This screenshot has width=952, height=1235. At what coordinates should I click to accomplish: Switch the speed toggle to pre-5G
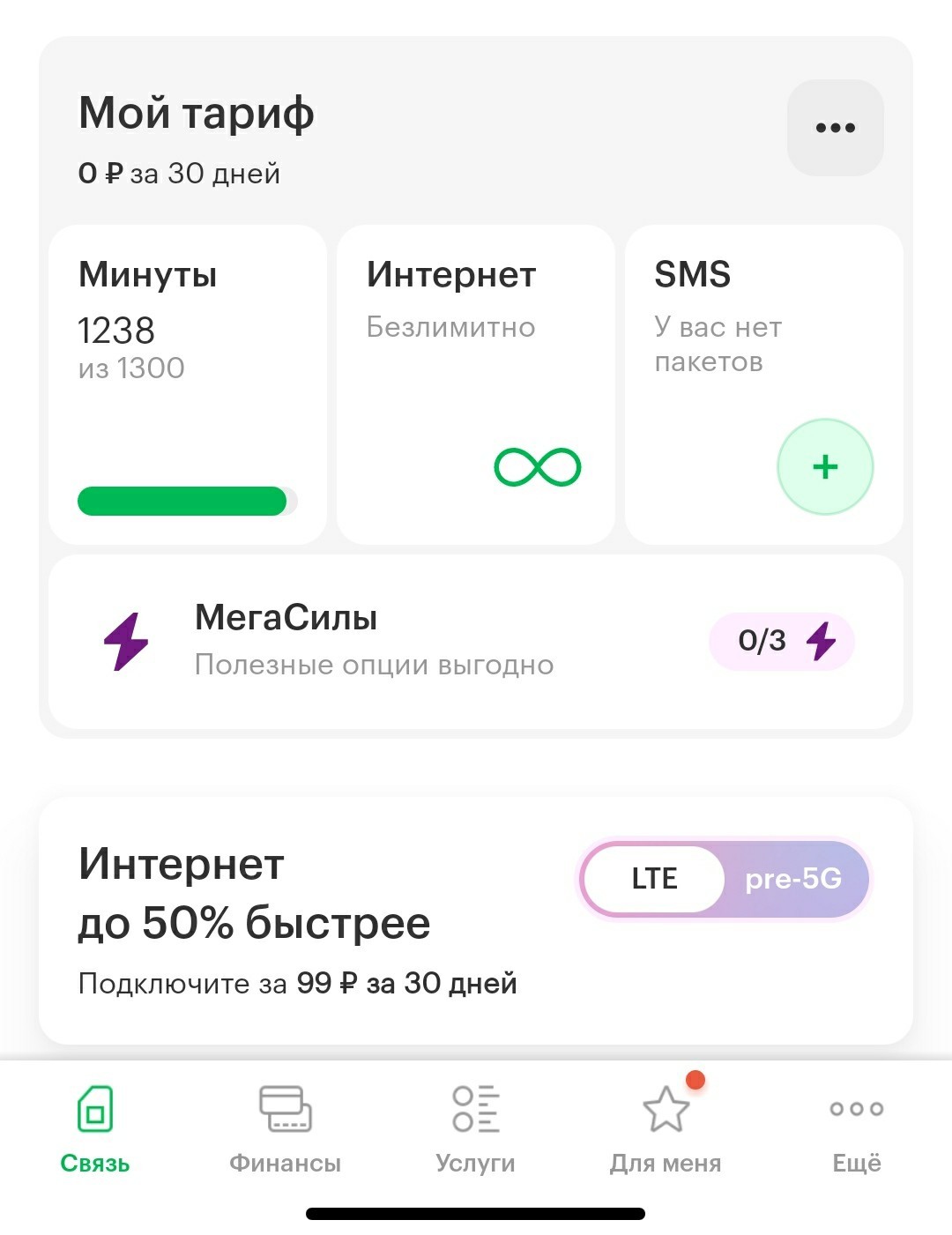(x=793, y=879)
